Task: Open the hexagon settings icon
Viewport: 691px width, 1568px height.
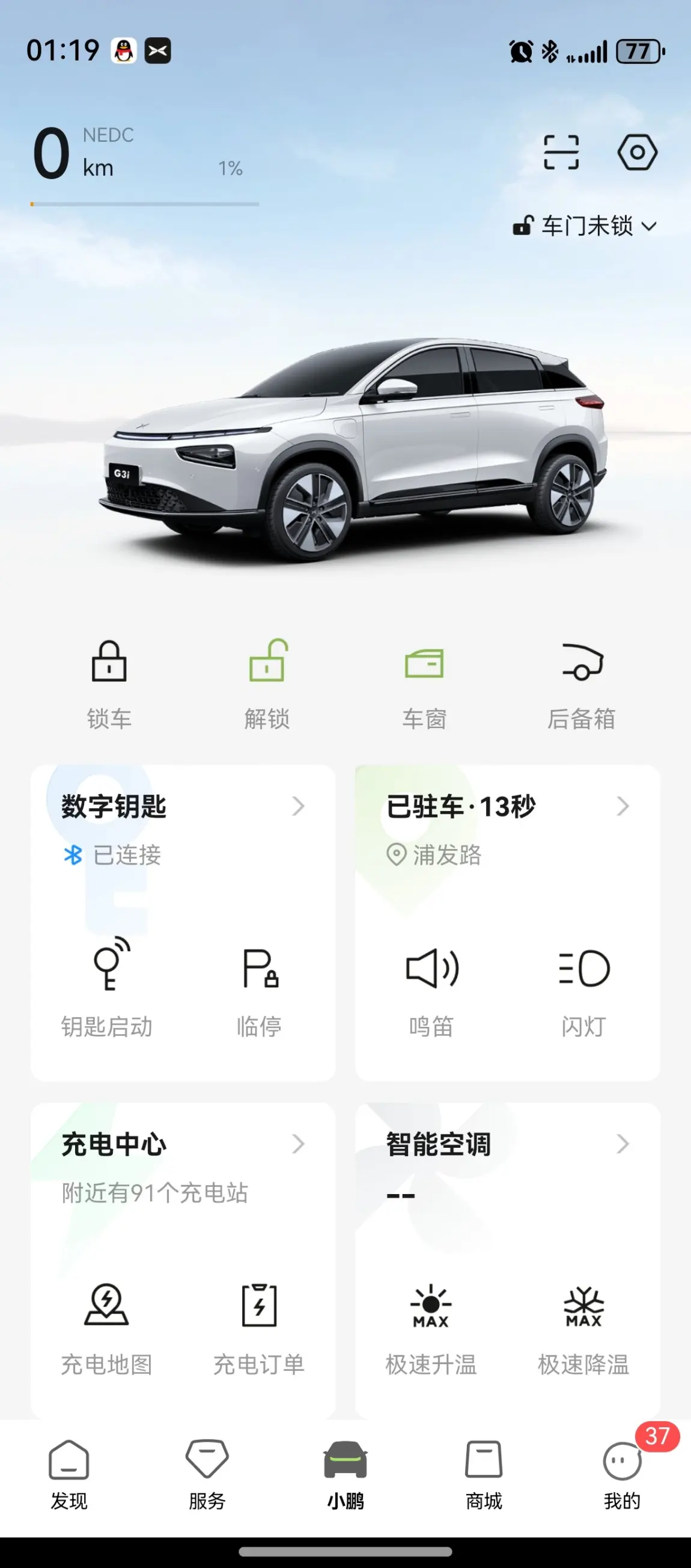Action: click(x=637, y=152)
